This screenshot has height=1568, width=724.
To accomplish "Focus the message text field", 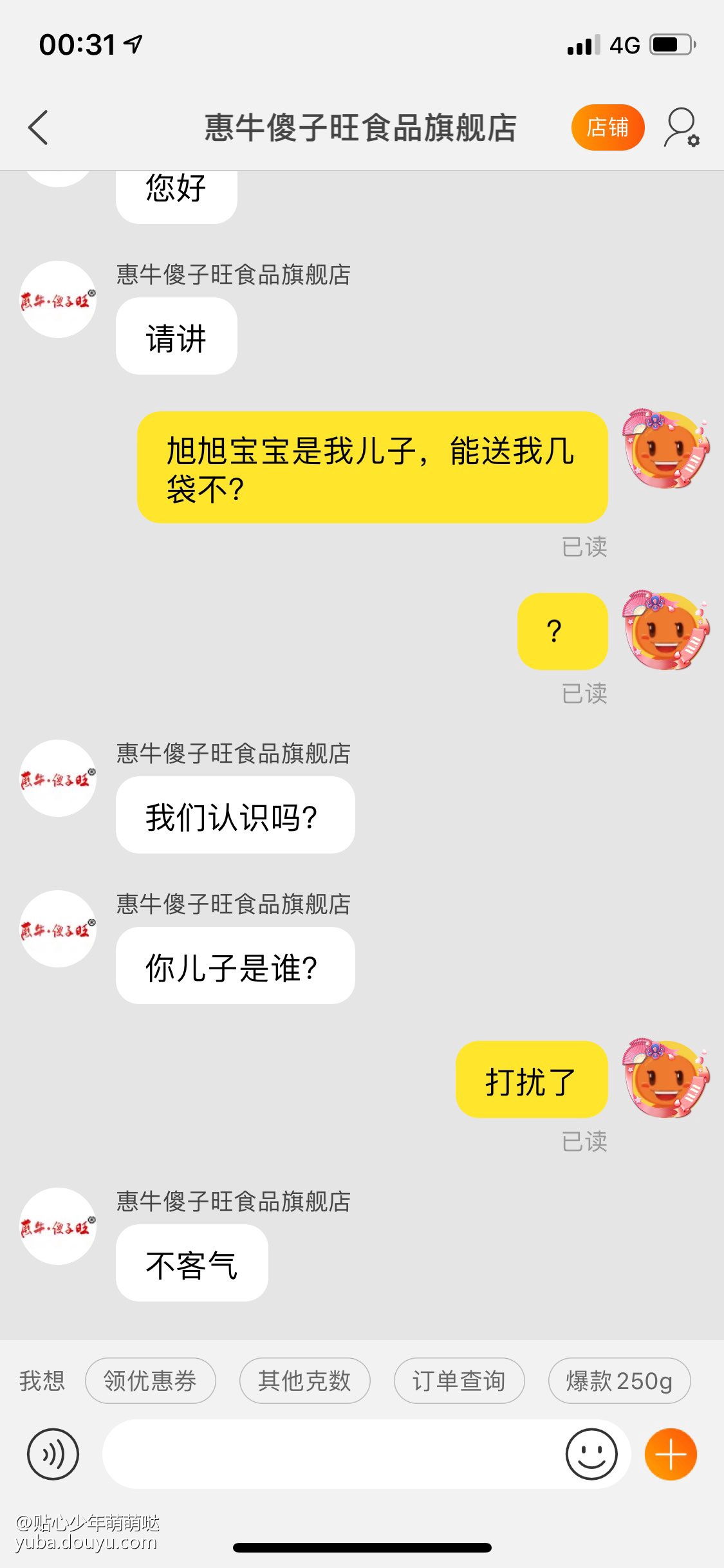I will pyautogui.click(x=331, y=1454).
